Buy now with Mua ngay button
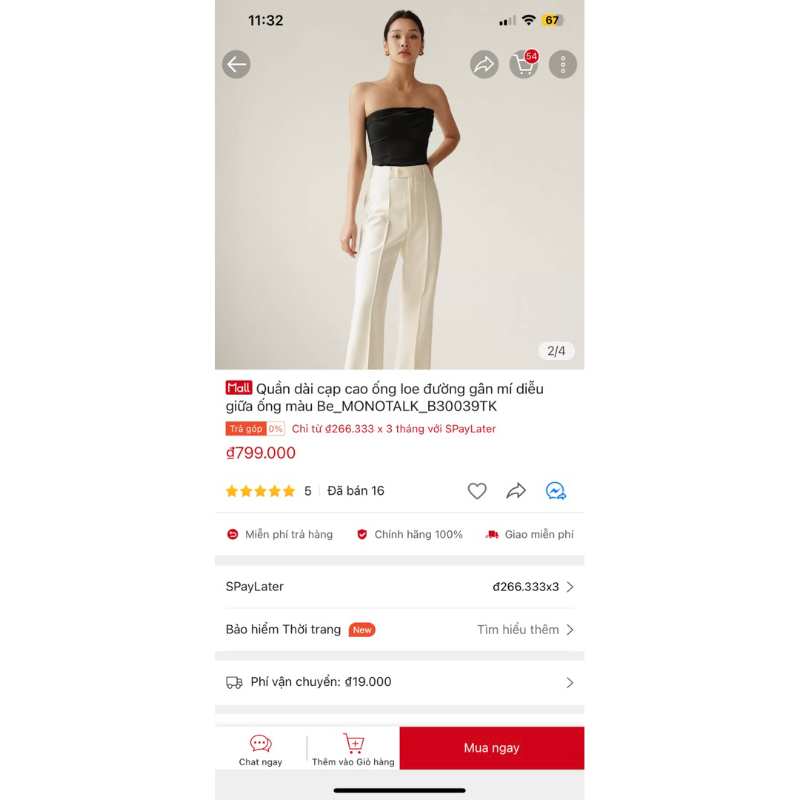Screen dimensions: 800x800 coord(491,748)
